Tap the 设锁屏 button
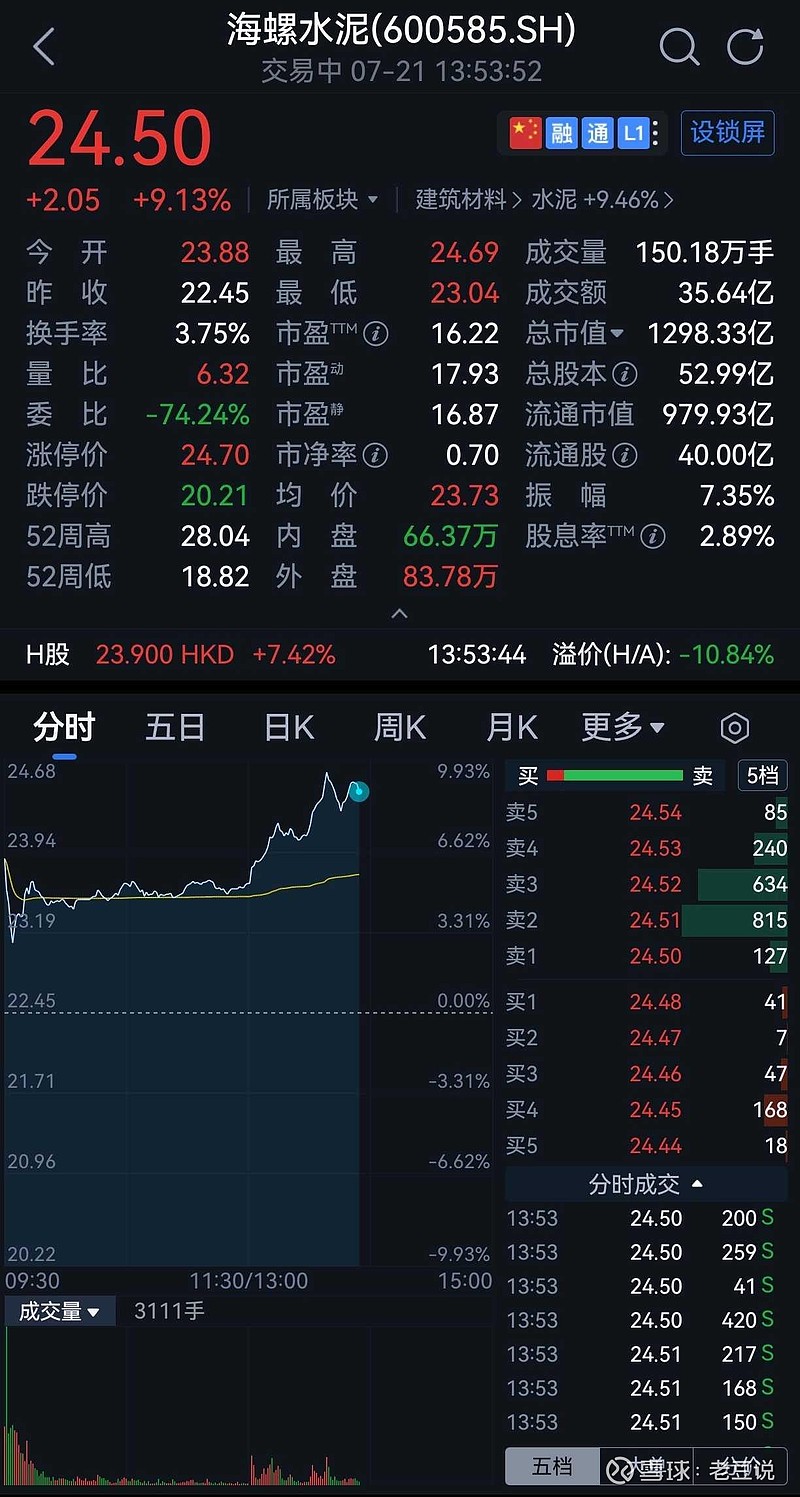 (x=727, y=132)
